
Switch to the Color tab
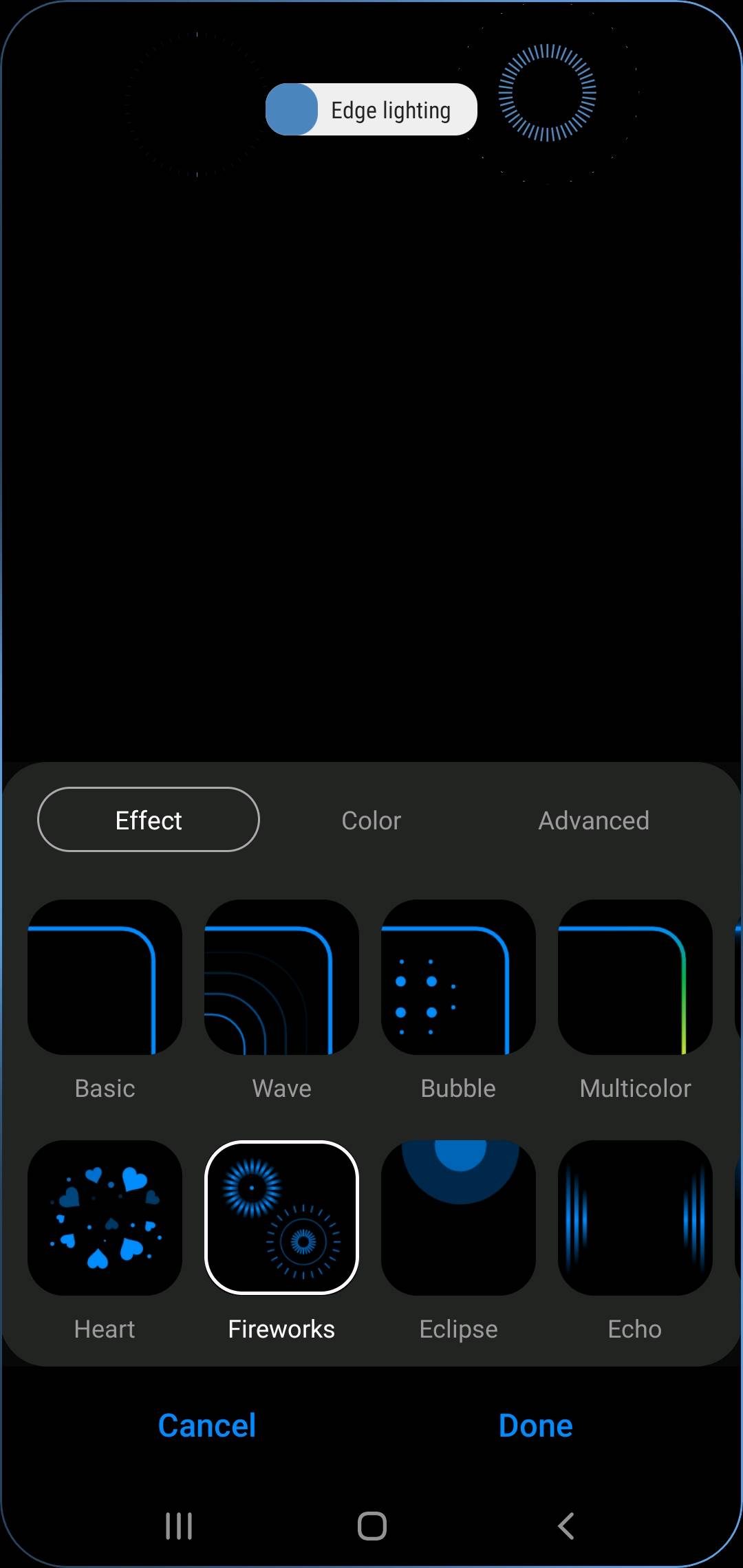(x=371, y=820)
